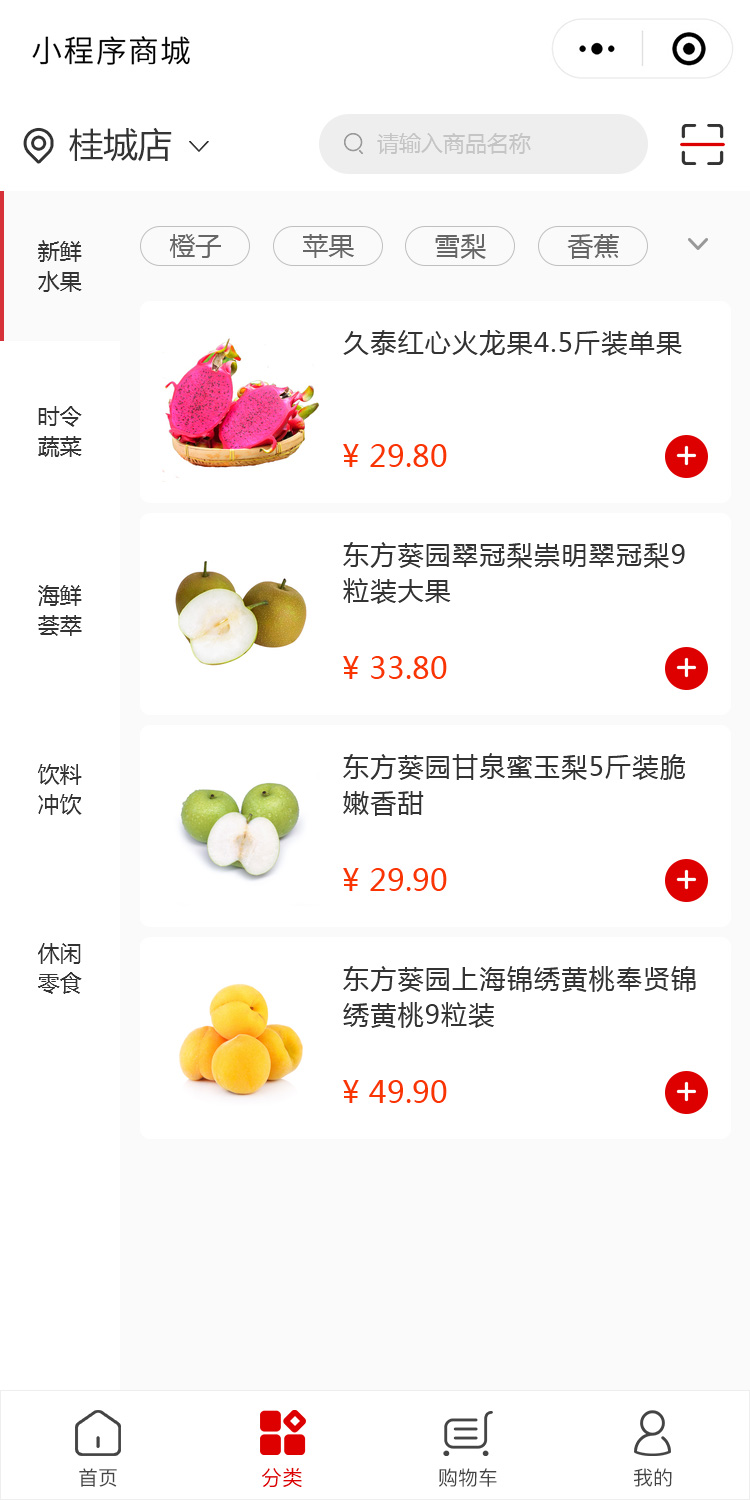
Task: Add 东方葵园翠冠梨 to cart
Action: point(686,668)
